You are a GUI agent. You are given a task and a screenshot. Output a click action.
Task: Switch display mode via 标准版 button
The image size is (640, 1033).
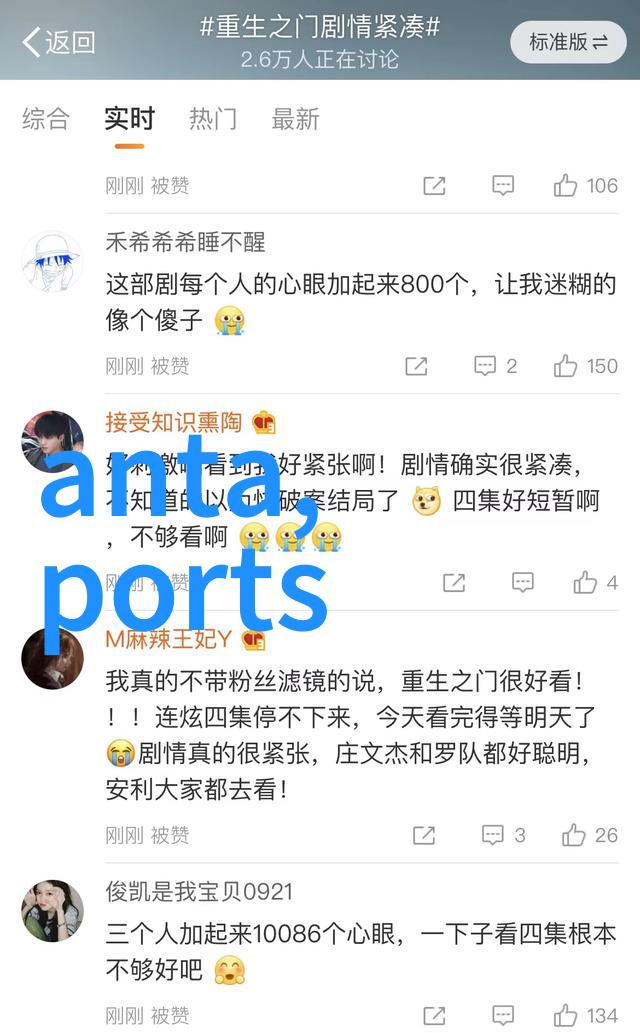click(x=568, y=42)
